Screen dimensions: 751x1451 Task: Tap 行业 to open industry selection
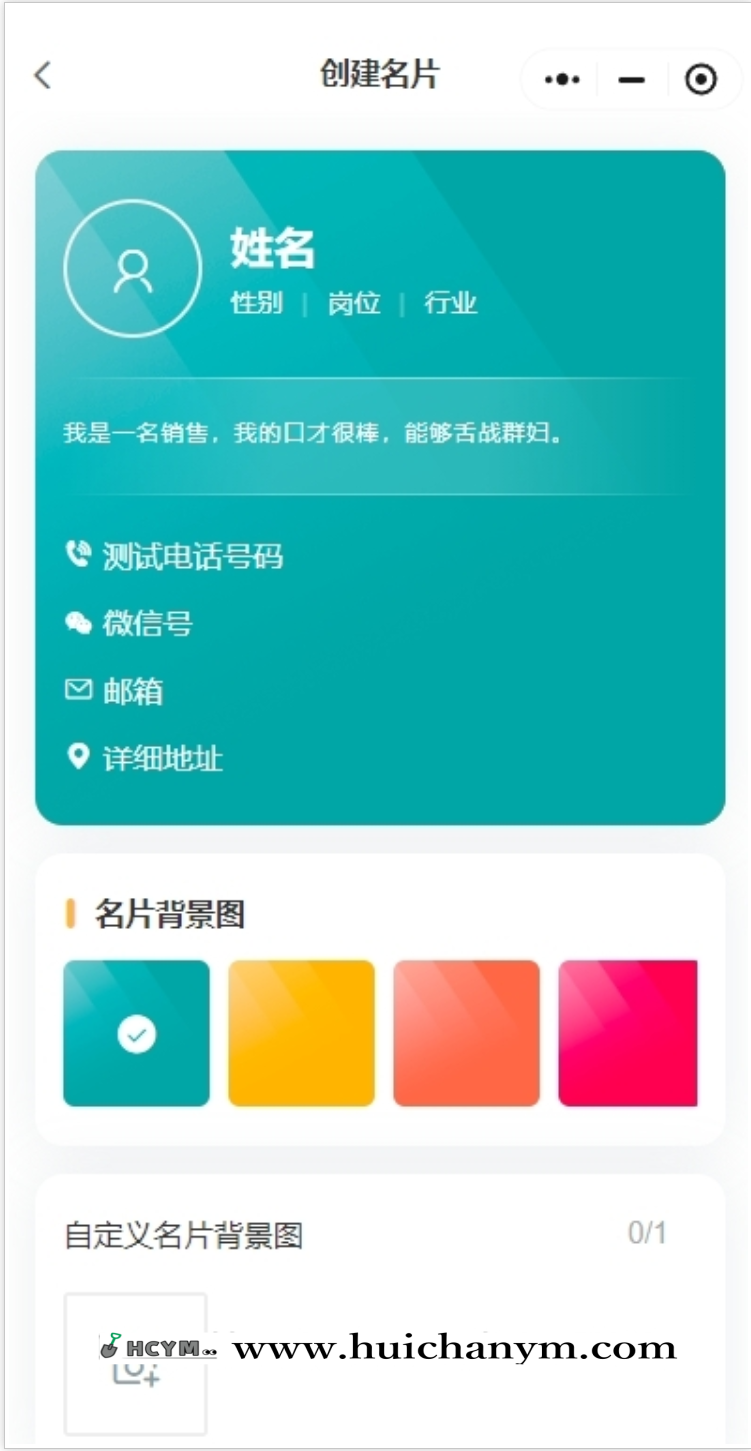[450, 303]
